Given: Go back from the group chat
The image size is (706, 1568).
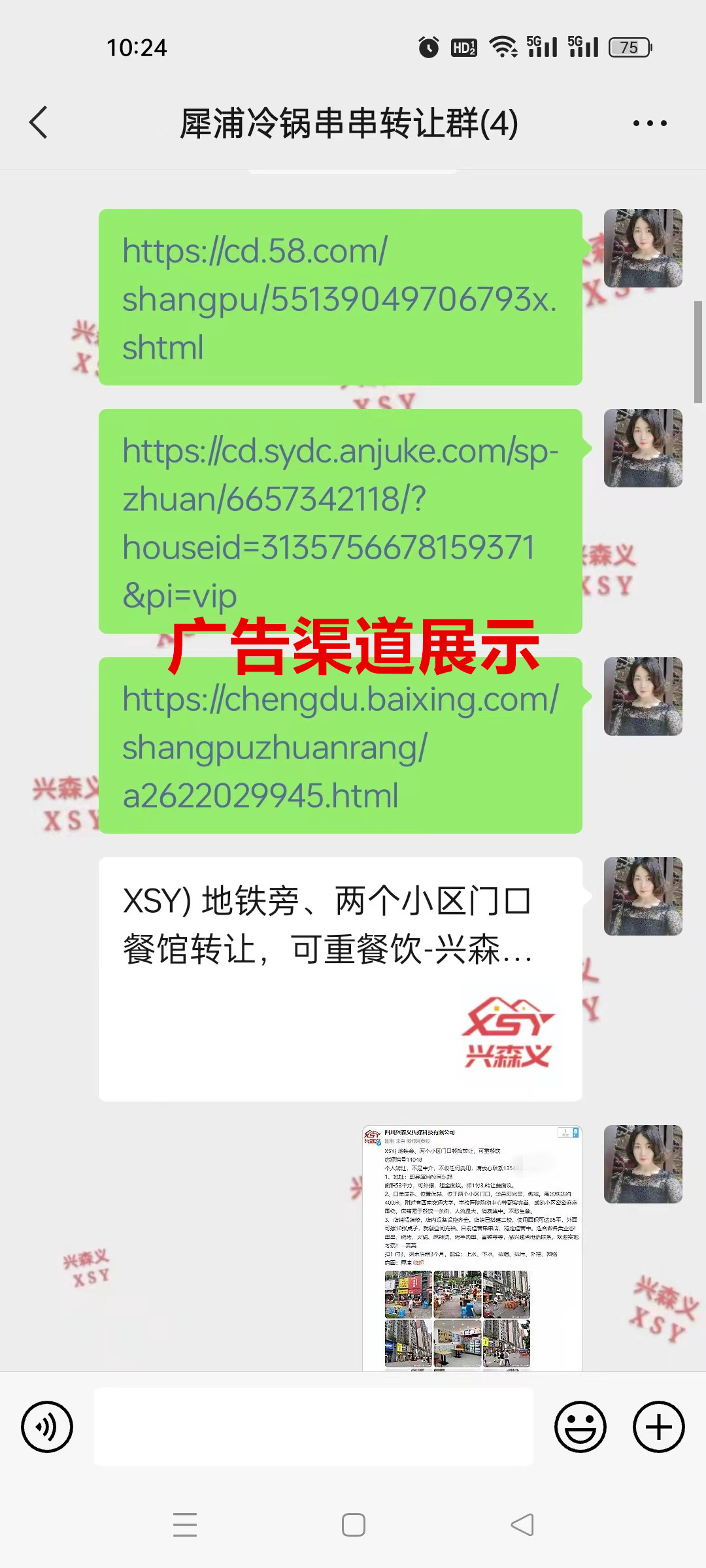Looking at the screenshot, I should click(39, 122).
